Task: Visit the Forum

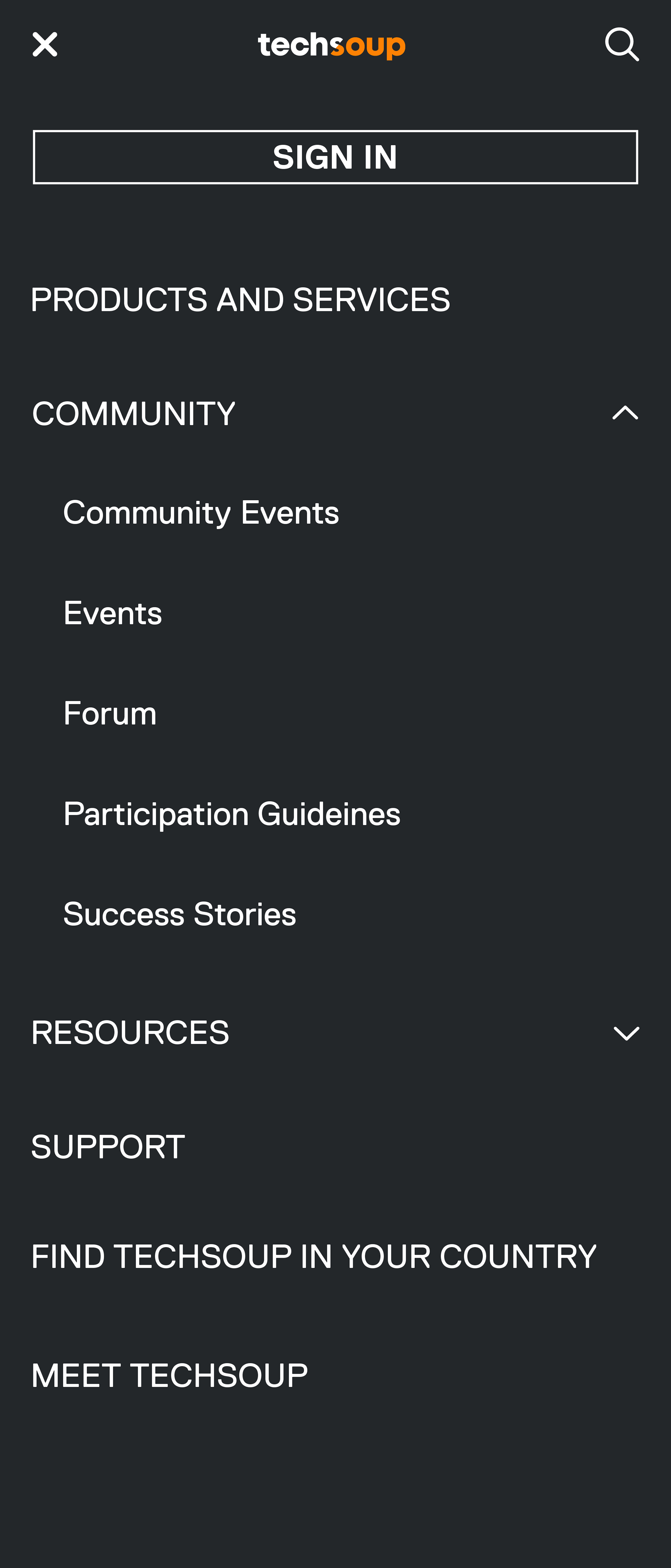Action: tap(110, 713)
